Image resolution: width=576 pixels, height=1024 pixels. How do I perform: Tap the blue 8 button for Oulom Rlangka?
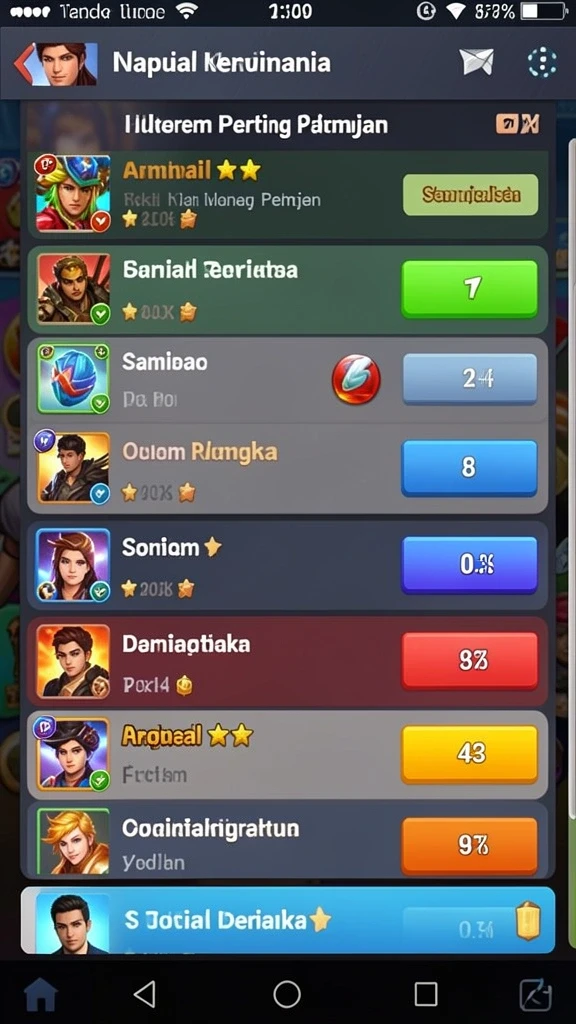[469, 468]
